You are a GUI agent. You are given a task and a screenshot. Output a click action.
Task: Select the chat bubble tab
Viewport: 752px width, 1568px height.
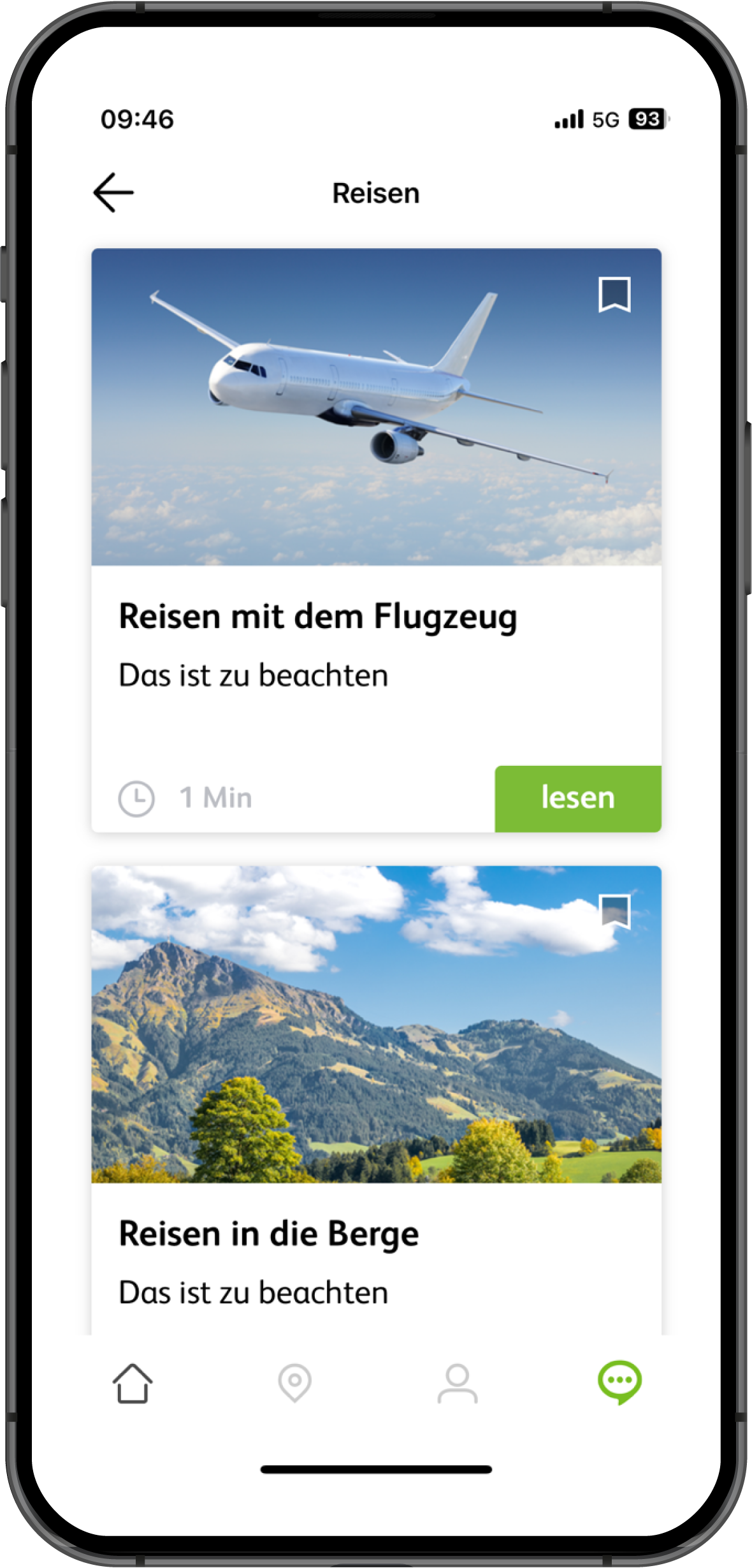(619, 1382)
